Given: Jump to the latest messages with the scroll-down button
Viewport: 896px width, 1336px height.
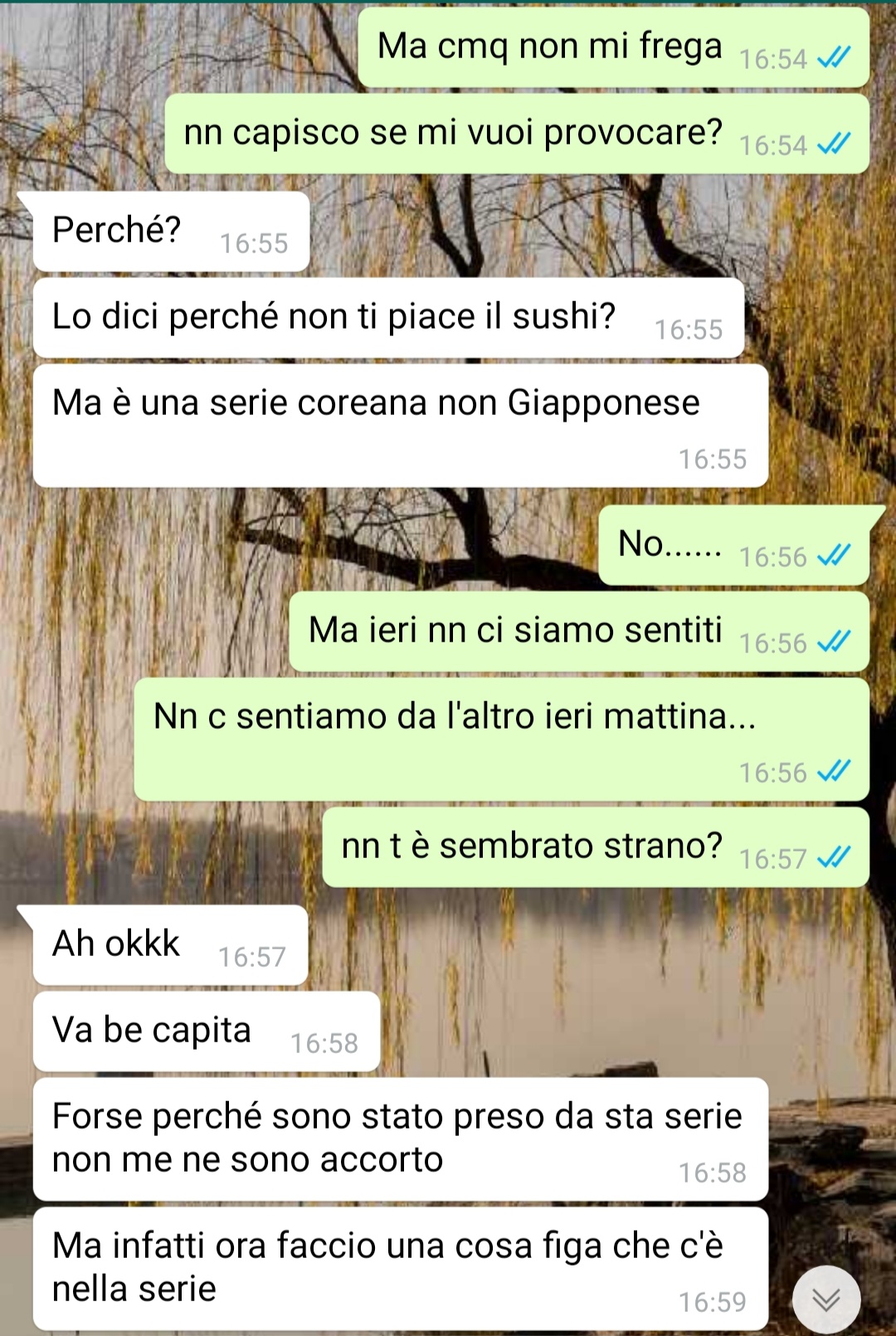Looking at the screenshot, I should (x=825, y=1299).
